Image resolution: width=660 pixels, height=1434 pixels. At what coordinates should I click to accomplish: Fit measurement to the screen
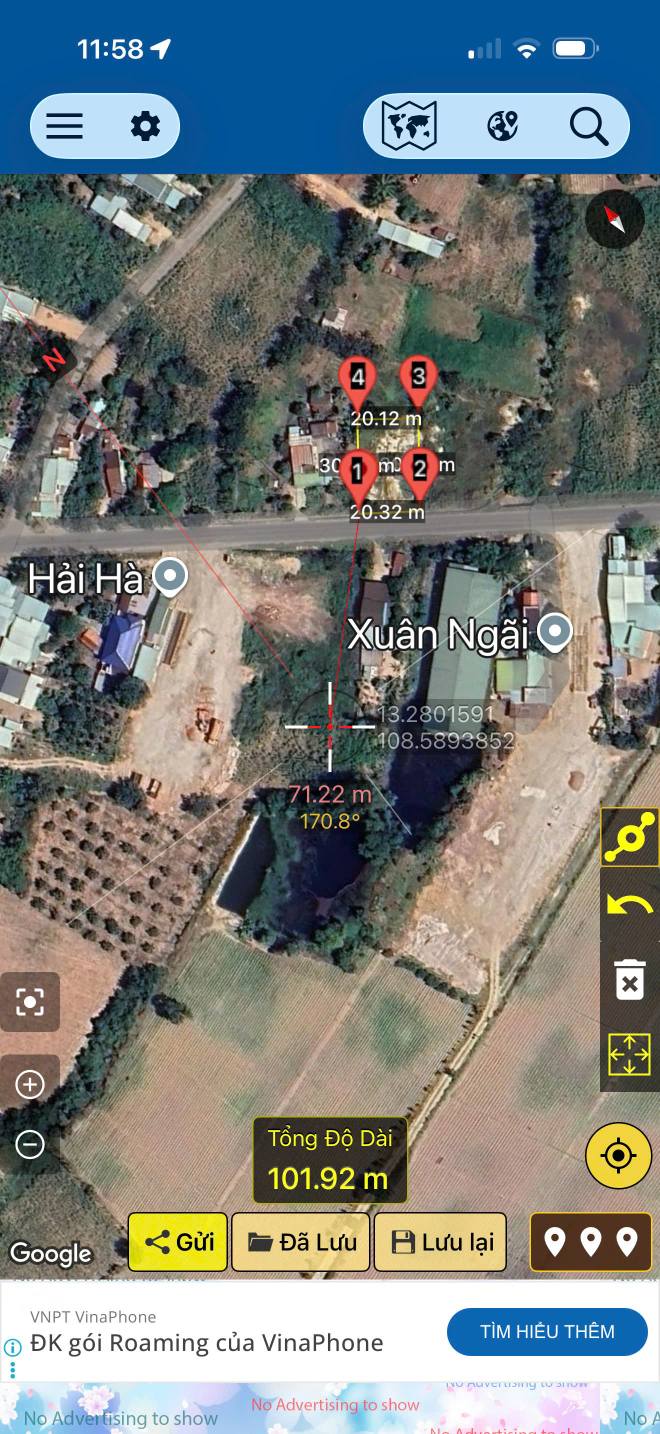point(629,1054)
